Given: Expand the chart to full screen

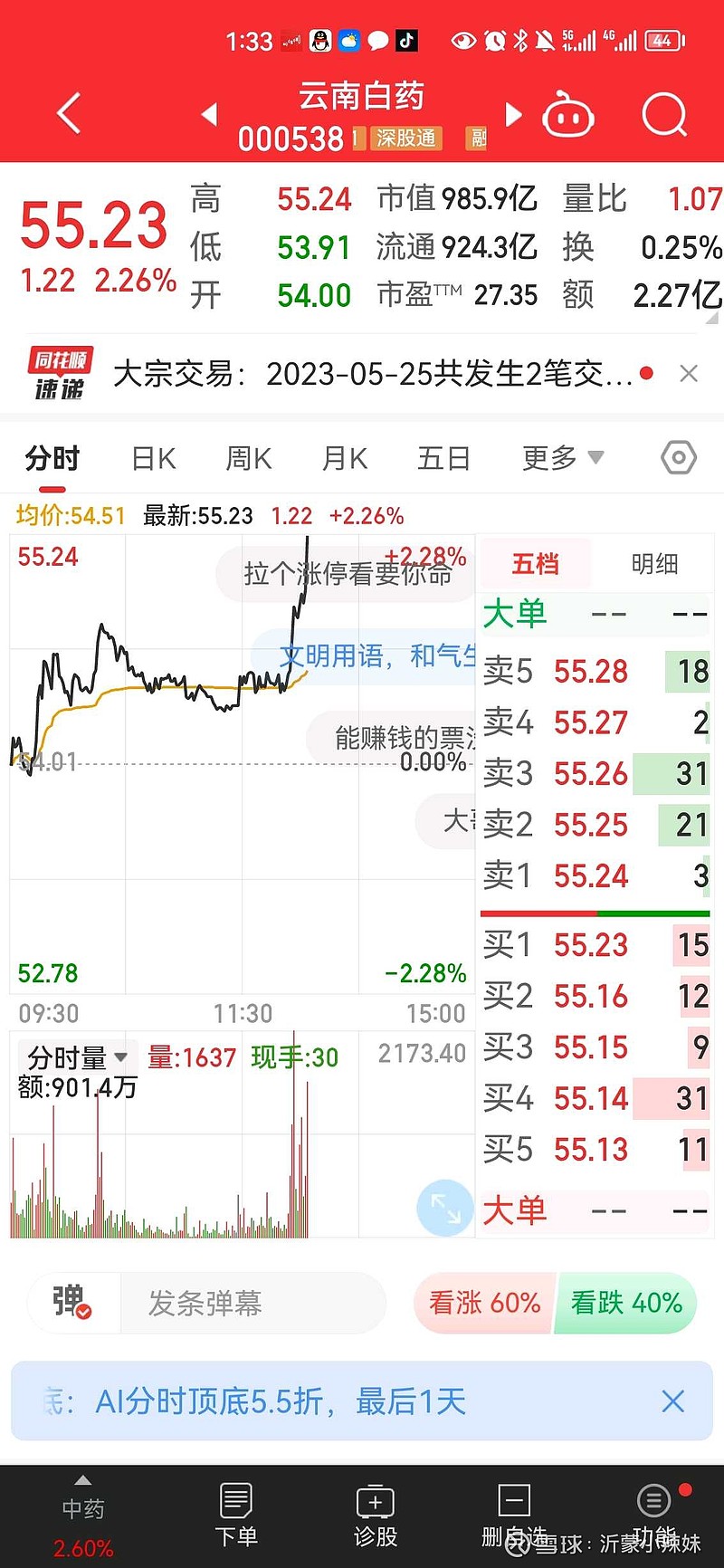Looking at the screenshot, I should [444, 1208].
